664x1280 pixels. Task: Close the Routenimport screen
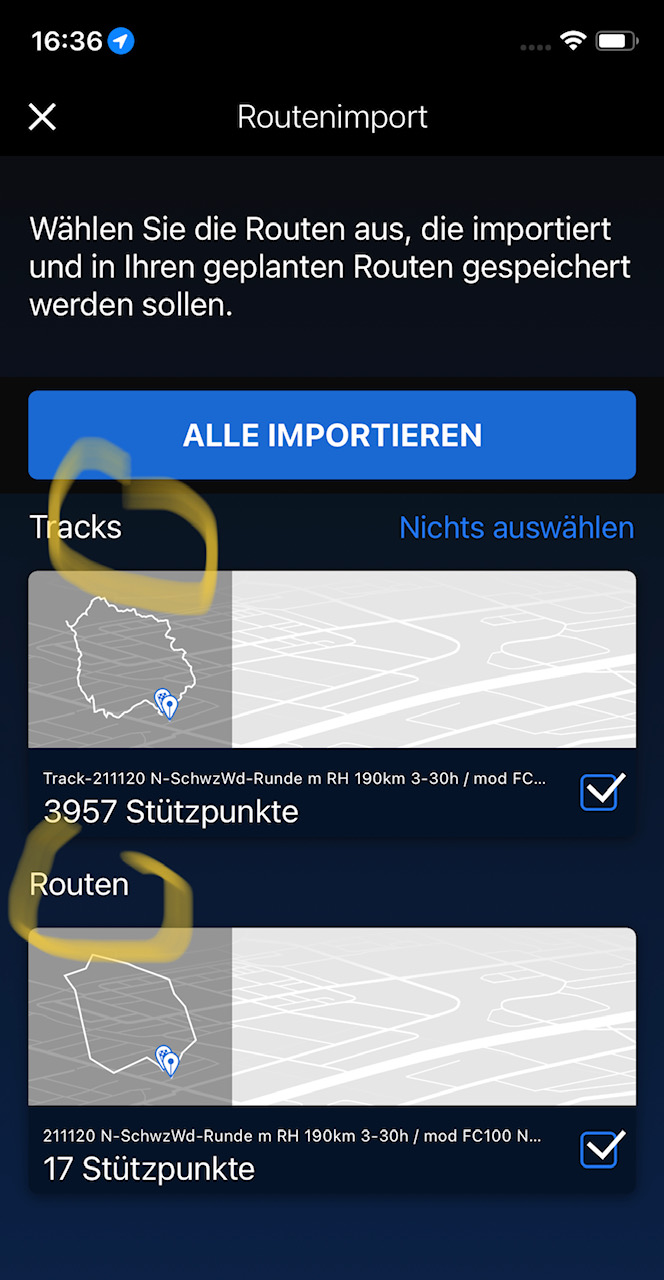click(42, 117)
